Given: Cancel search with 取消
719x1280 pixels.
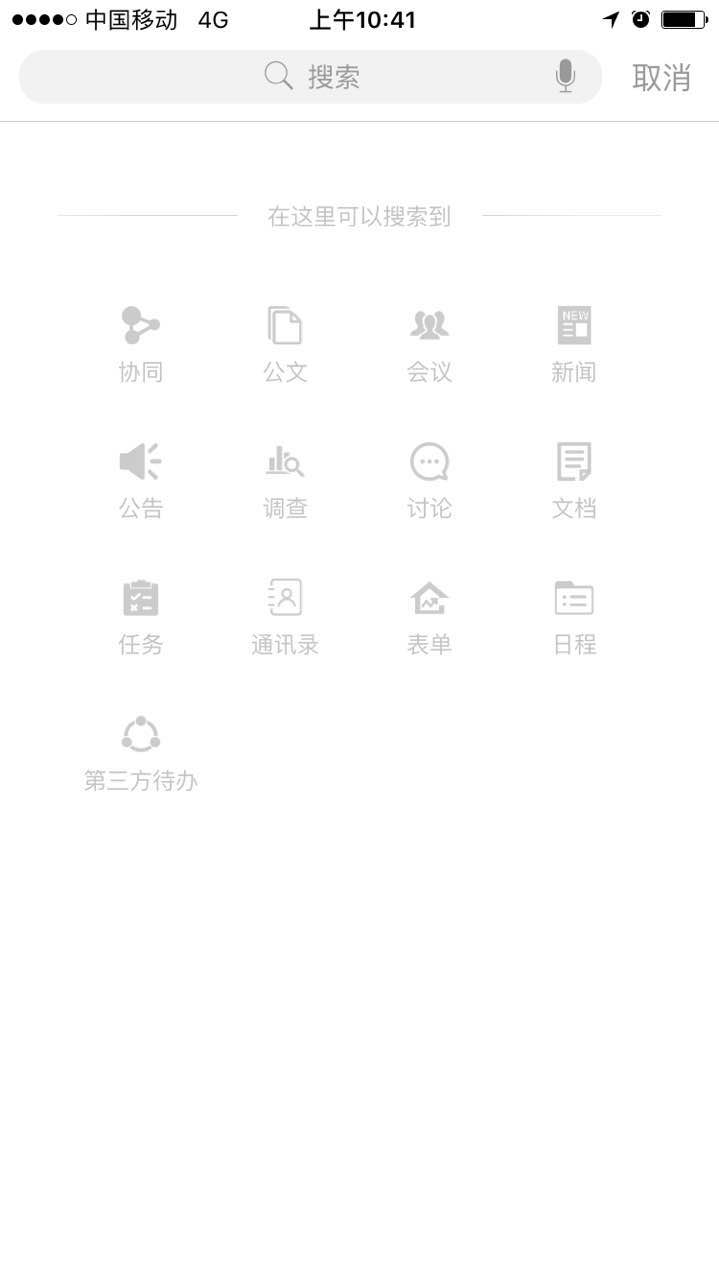Looking at the screenshot, I should coord(661,77).
